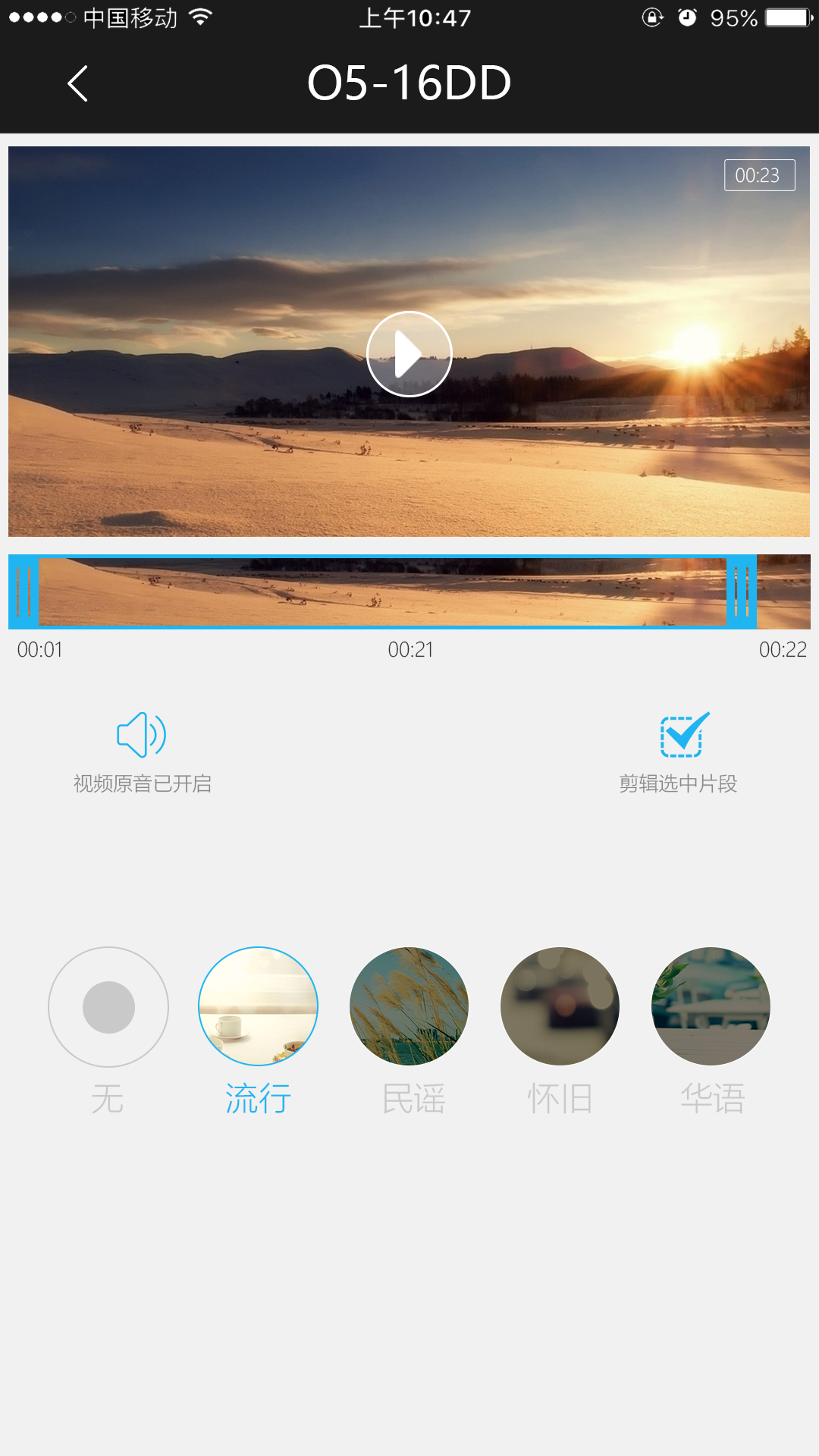Tap the left trim handle on timeline
819x1456 pixels.
pyautogui.click(x=24, y=591)
